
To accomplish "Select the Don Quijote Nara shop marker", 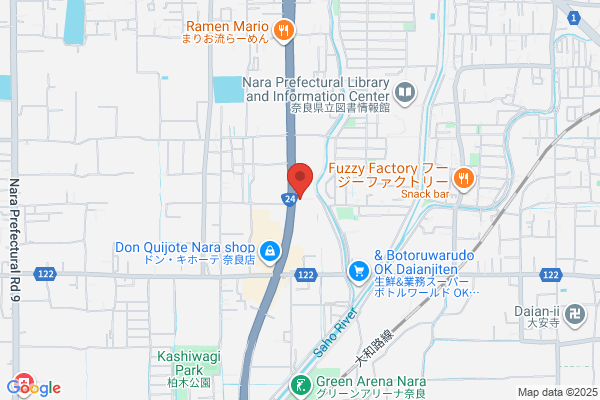I will [270, 252].
